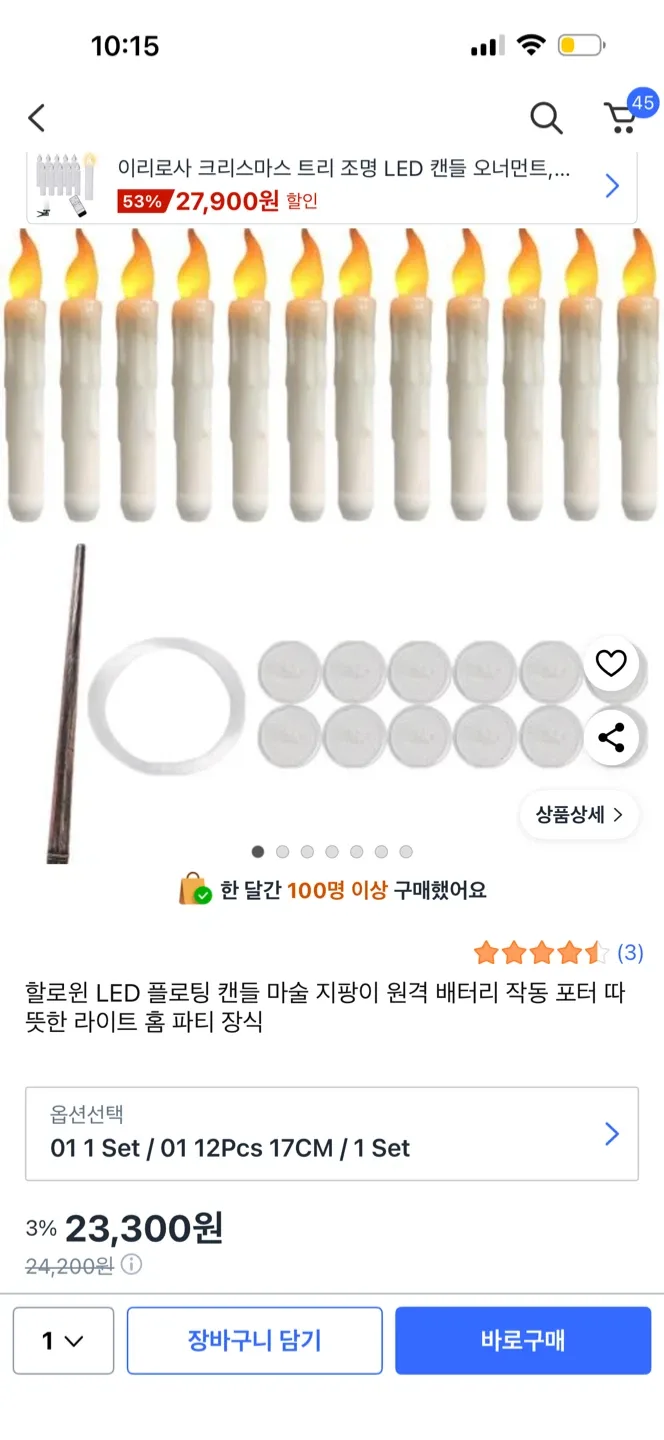Buy now with 바로구매
The image size is (664, 1440).
(x=523, y=1340)
